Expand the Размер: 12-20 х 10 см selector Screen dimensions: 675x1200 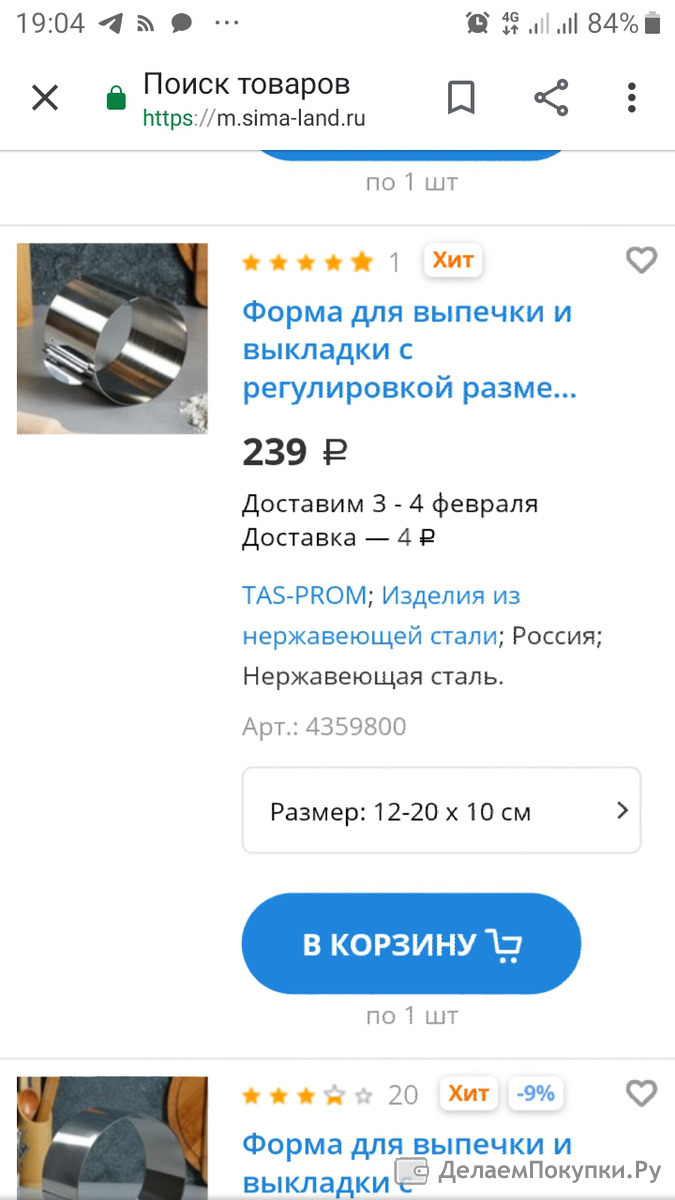tap(441, 811)
